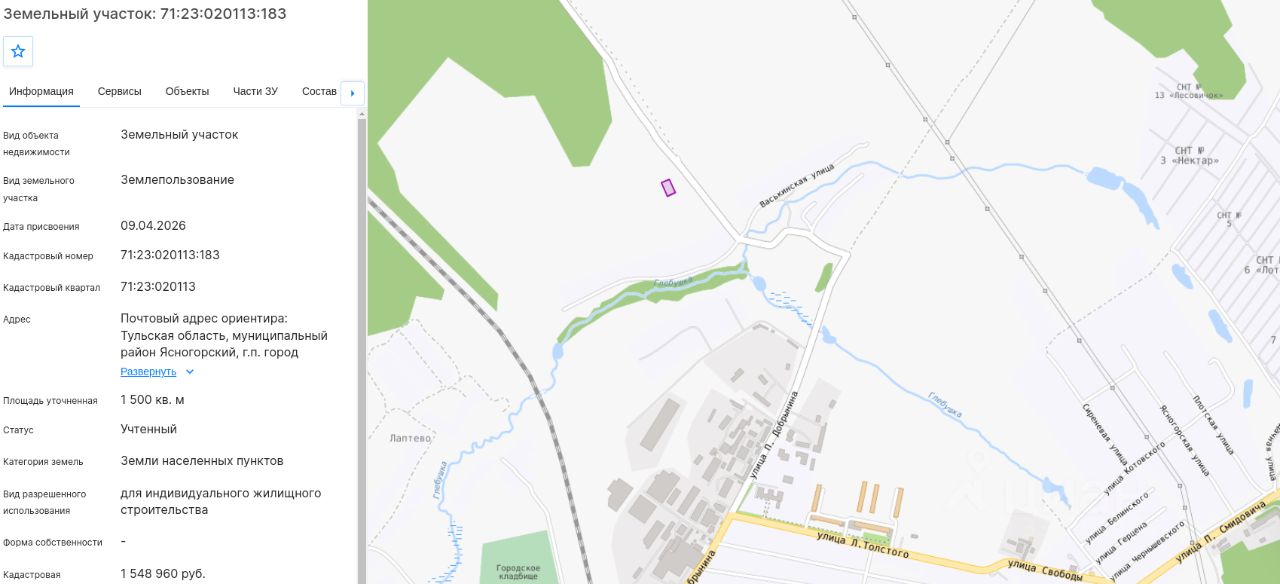
Task: Show more tabs with the arrow button
Action: click(x=352, y=93)
